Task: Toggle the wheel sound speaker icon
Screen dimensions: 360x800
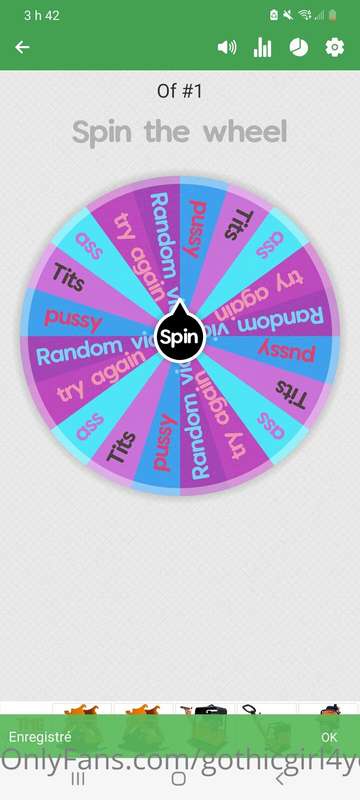Action: 227,47
